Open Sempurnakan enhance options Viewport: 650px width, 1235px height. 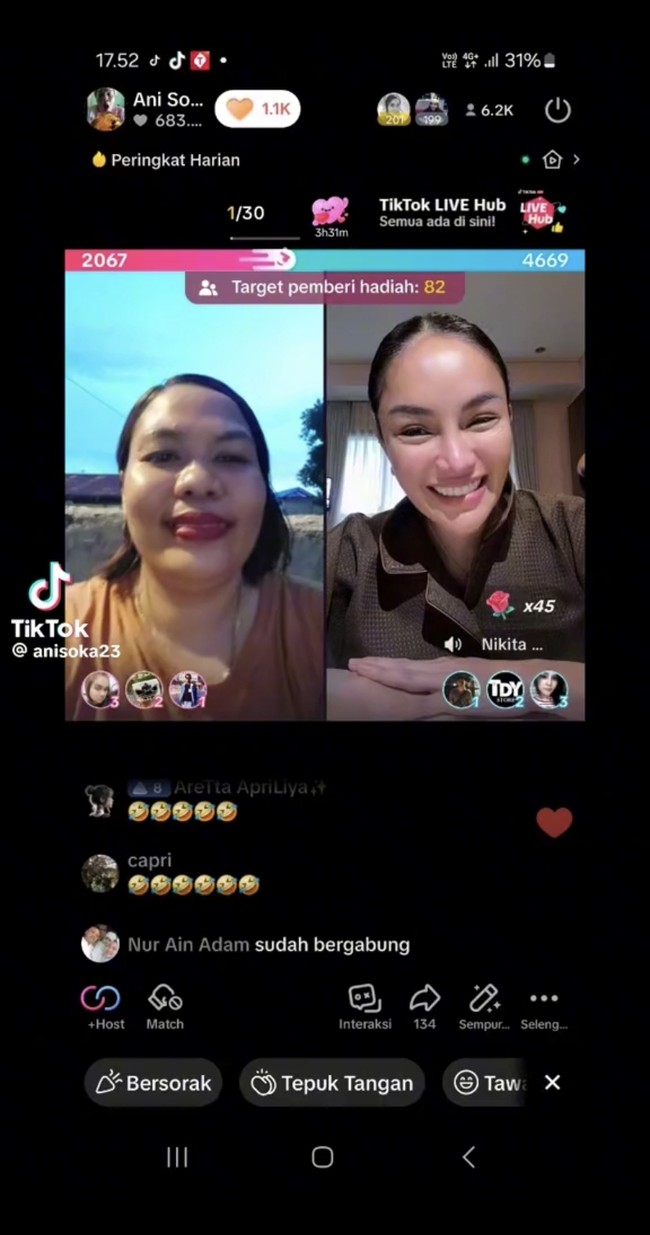(x=484, y=1006)
